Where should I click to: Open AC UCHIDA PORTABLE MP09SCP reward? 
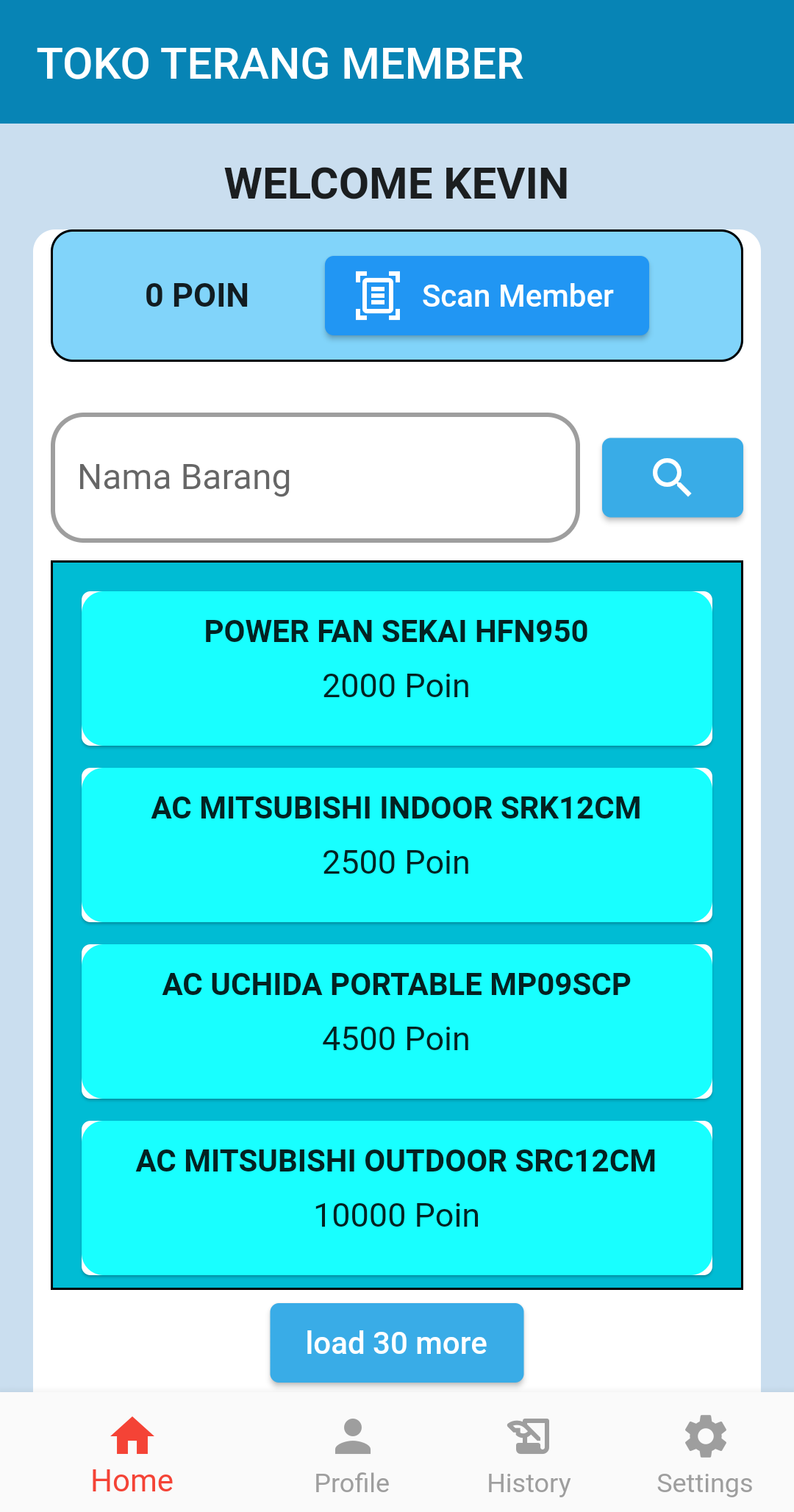(x=397, y=1021)
